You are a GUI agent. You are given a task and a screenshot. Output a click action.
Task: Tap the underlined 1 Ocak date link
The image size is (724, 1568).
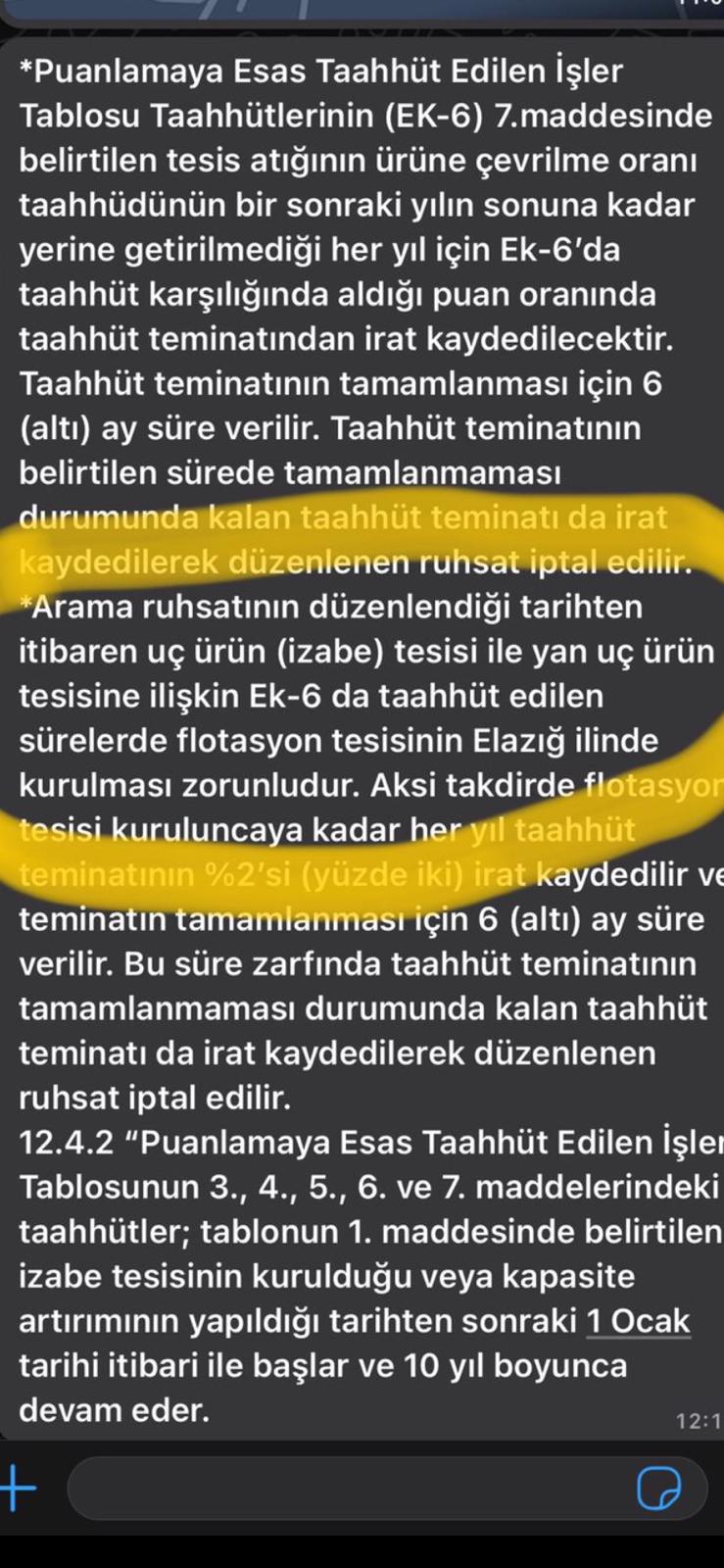[x=638, y=1321]
